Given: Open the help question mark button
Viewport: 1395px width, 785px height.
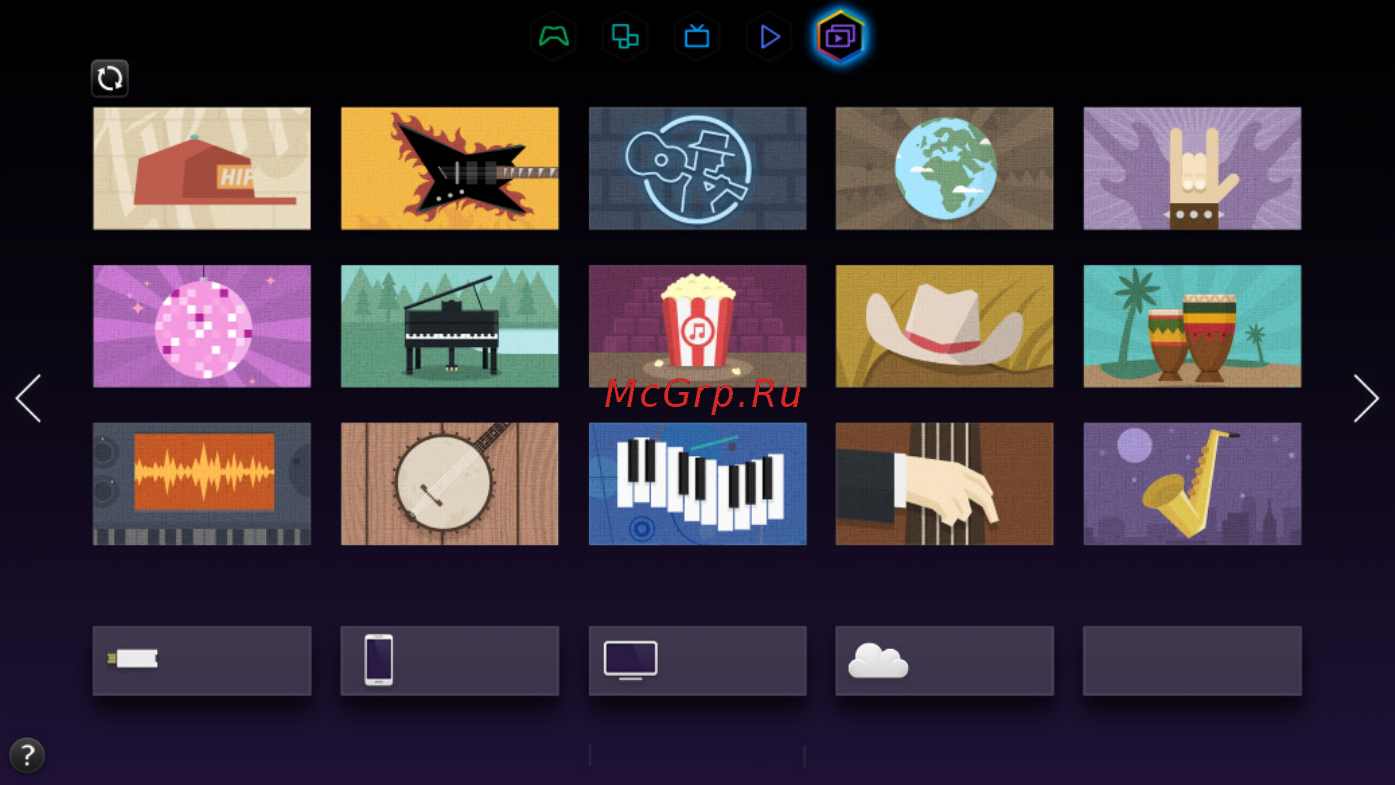Looking at the screenshot, I should tap(27, 755).
